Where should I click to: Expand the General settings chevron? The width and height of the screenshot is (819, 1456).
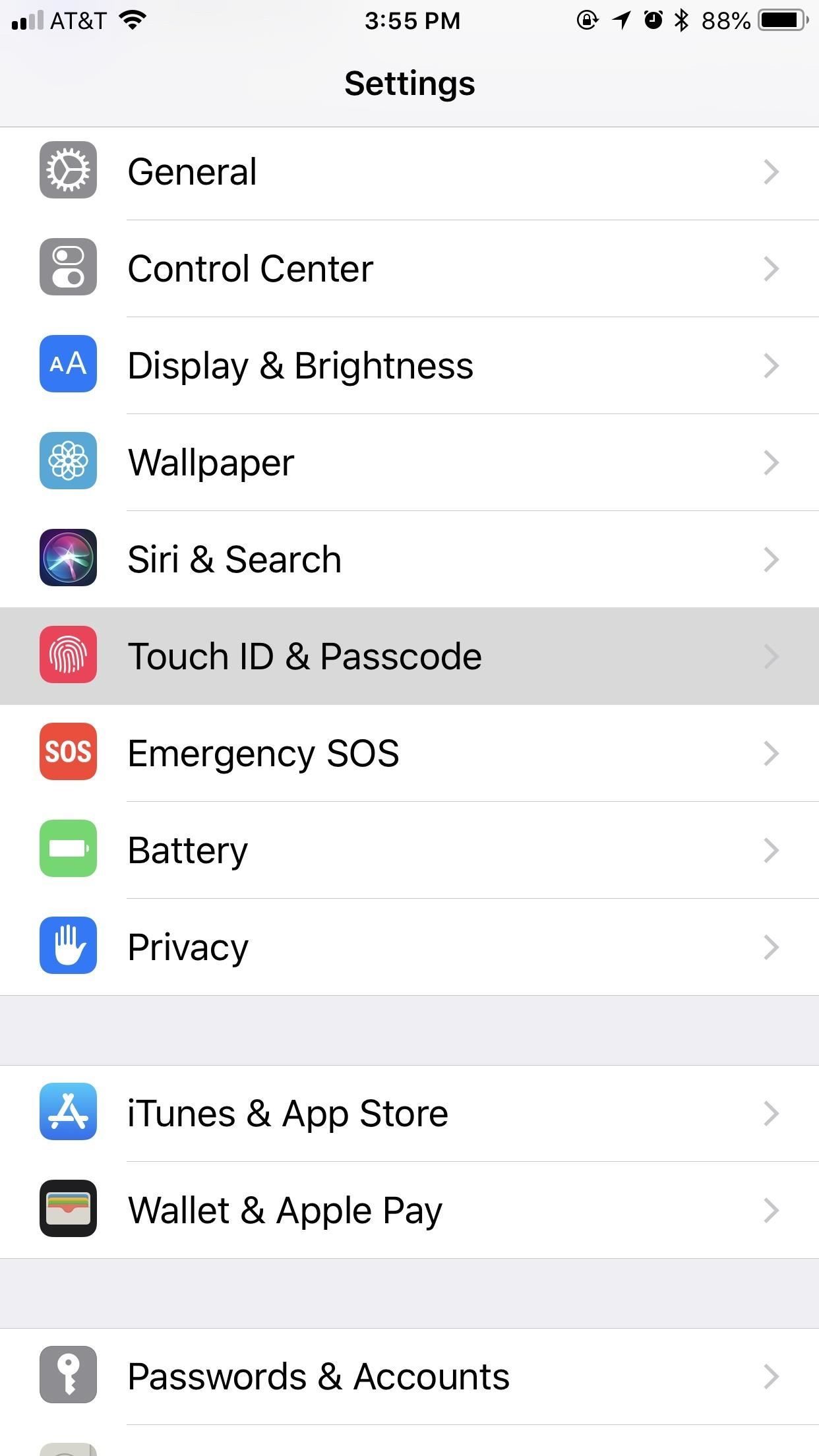[x=770, y=171]
